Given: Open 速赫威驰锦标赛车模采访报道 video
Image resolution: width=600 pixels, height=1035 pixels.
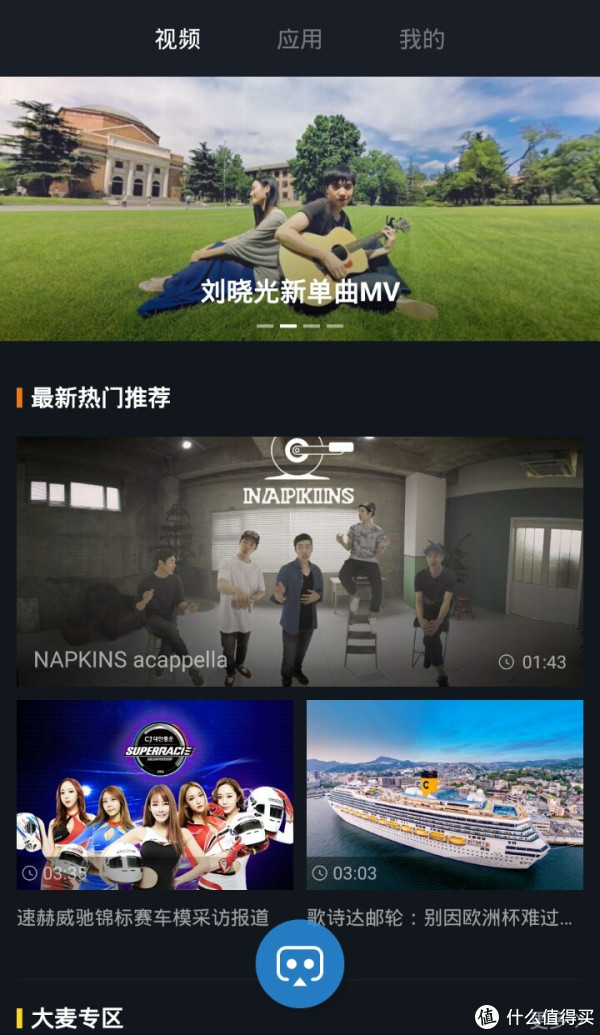Looking at the screenshot, I should [x=155, y=795].
